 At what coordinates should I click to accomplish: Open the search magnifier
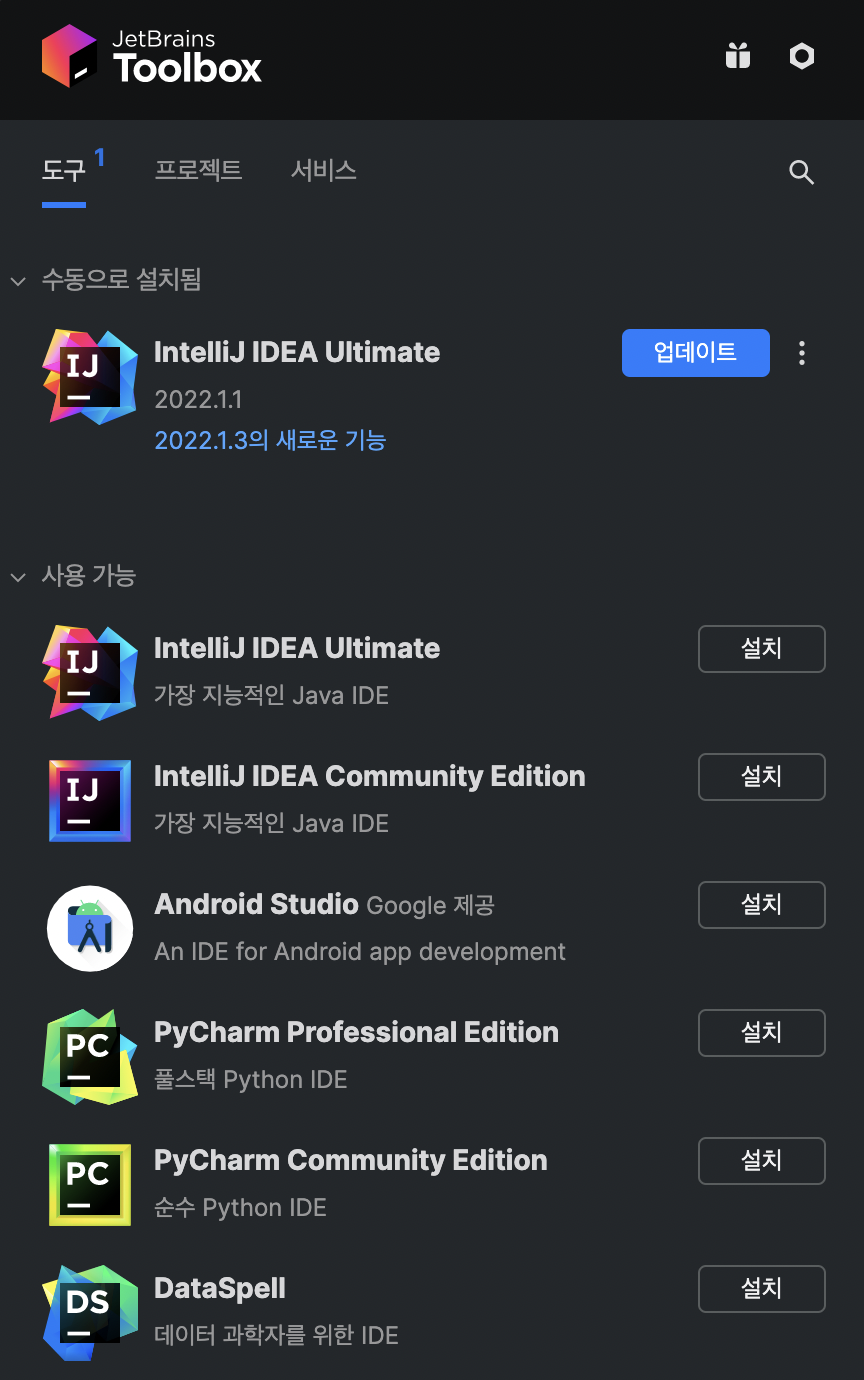(801, 172)
